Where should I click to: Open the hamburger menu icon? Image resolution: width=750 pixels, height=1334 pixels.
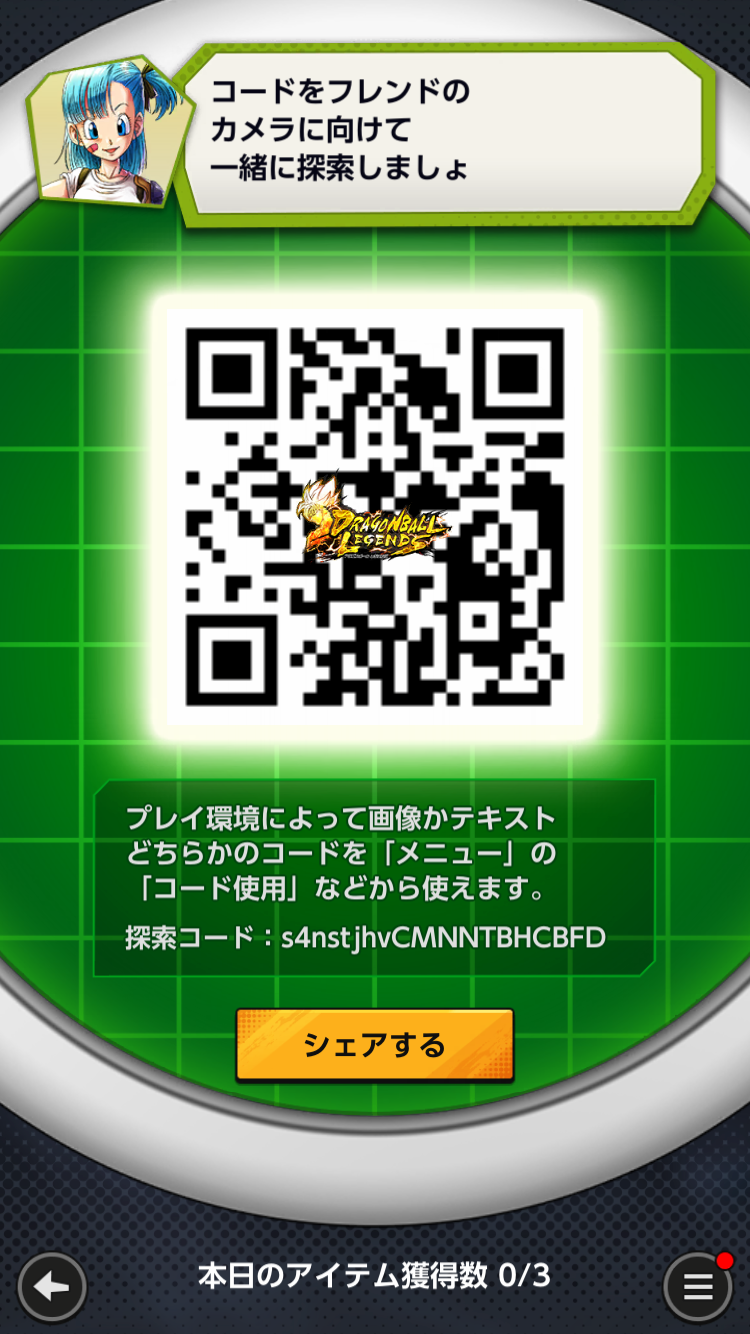pos(698,1287)
